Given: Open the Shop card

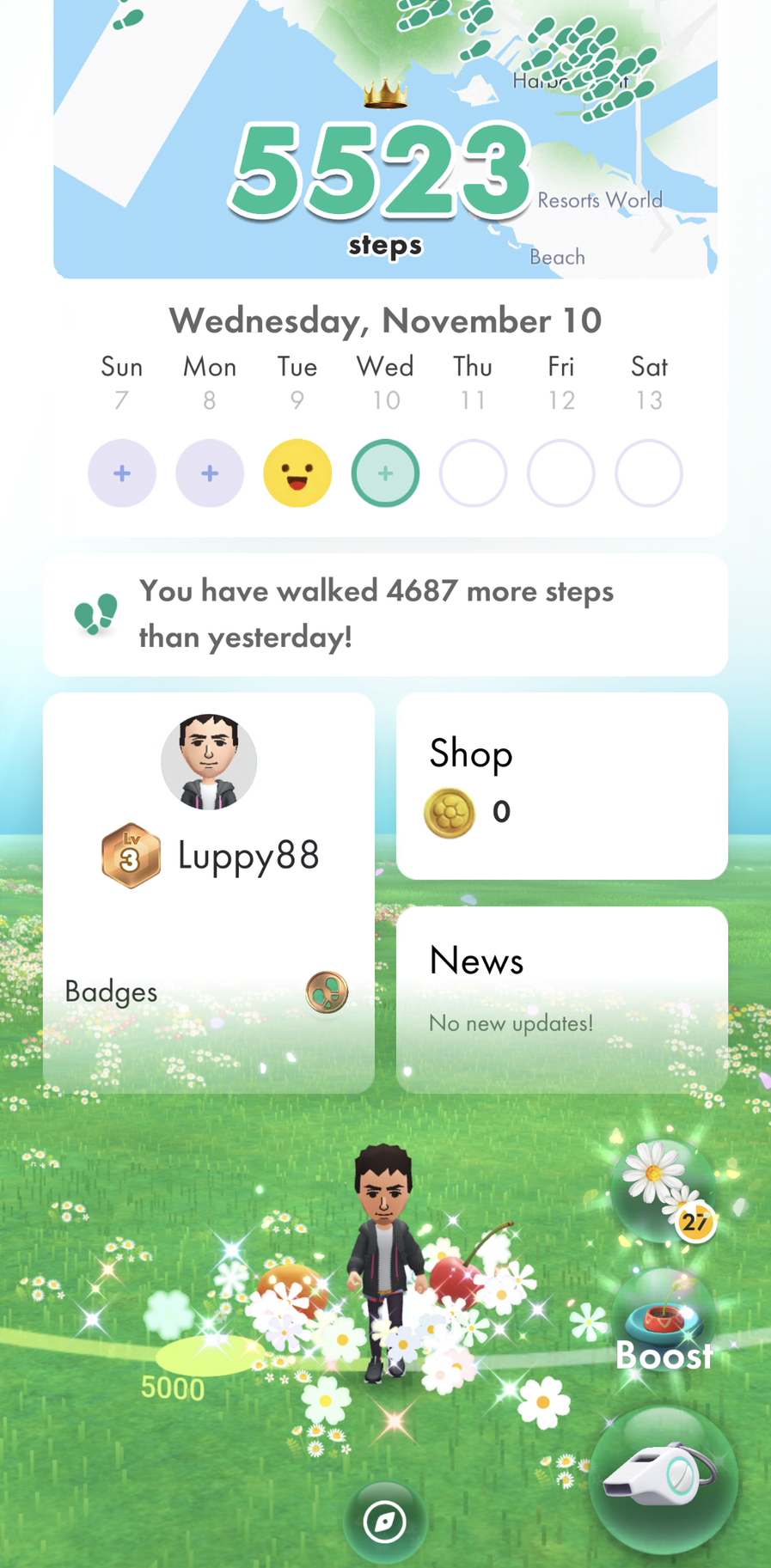Looking at the screenshot, I should coord(561,785).
